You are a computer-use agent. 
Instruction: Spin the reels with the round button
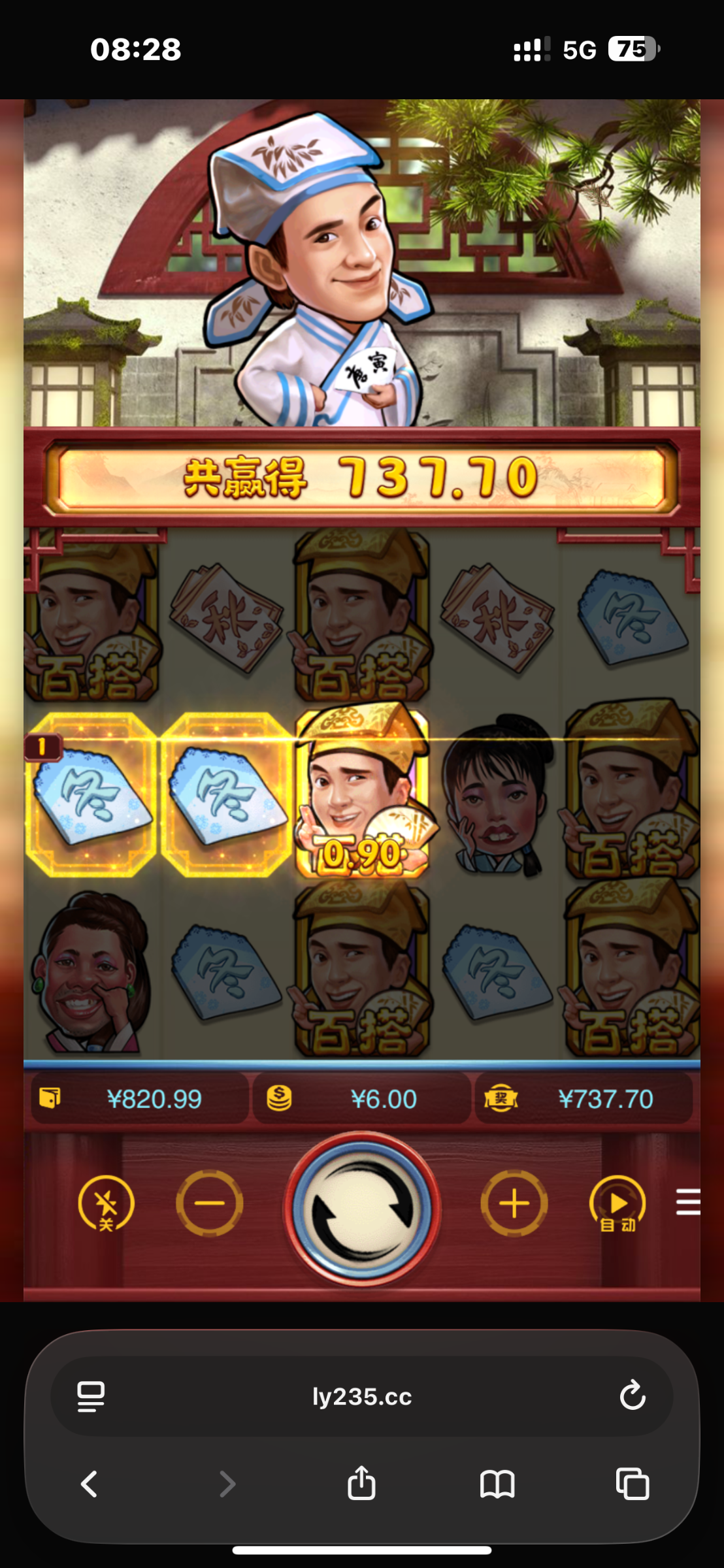click(362, 1208)
